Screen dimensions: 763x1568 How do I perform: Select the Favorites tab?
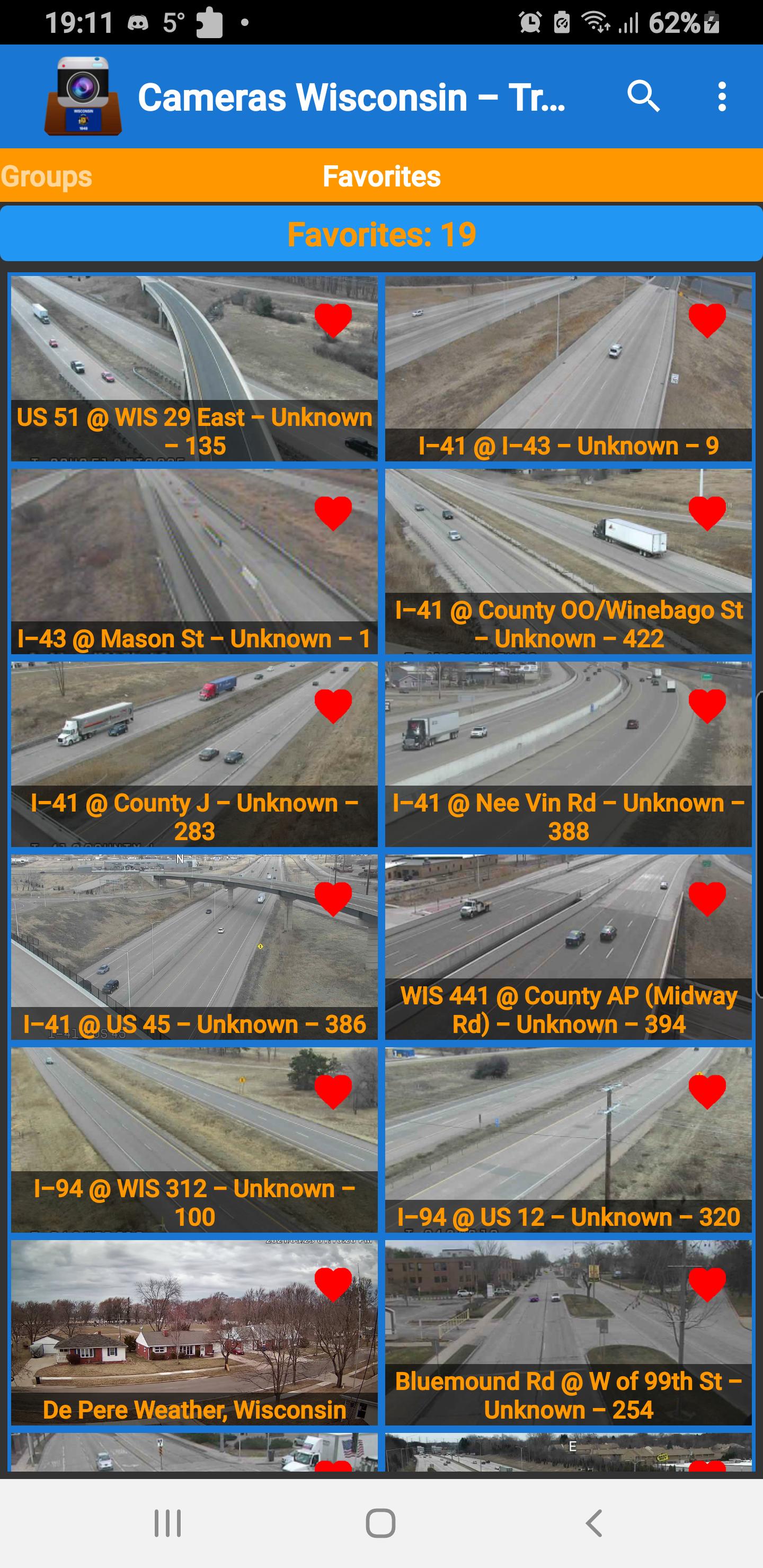381,176
